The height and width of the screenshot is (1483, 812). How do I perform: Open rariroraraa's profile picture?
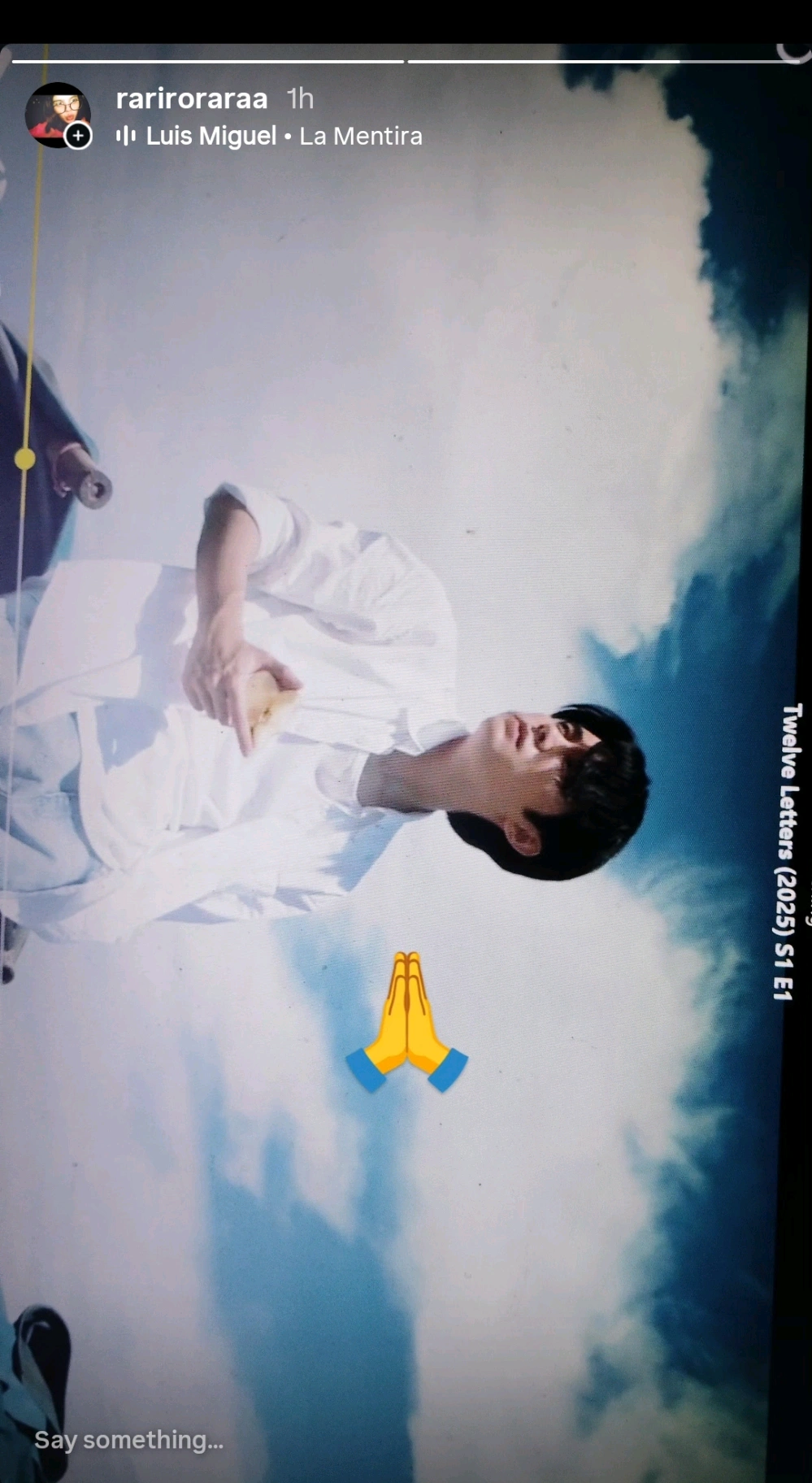(x=57, y=115)
